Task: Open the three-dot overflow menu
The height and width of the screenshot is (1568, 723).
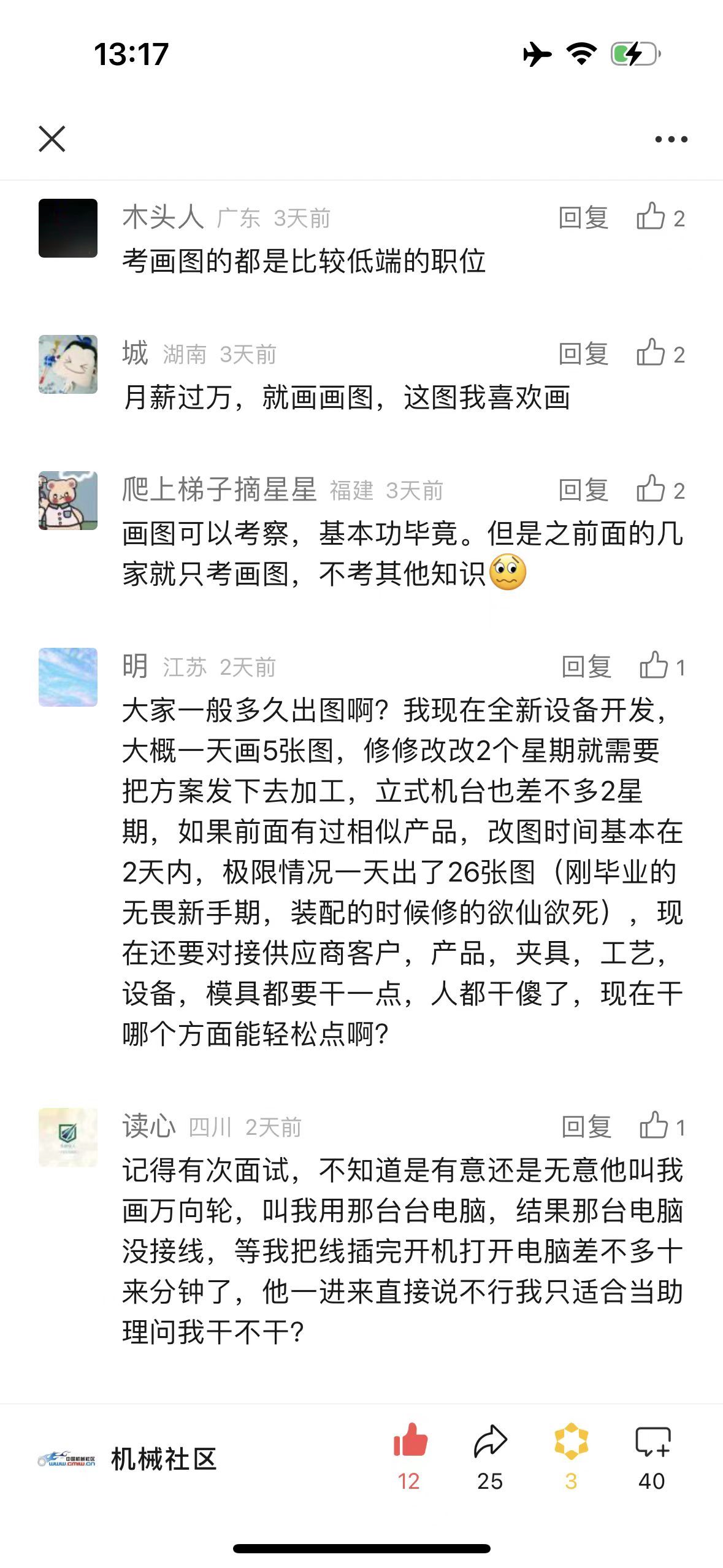Action: [x=671, y=139]
